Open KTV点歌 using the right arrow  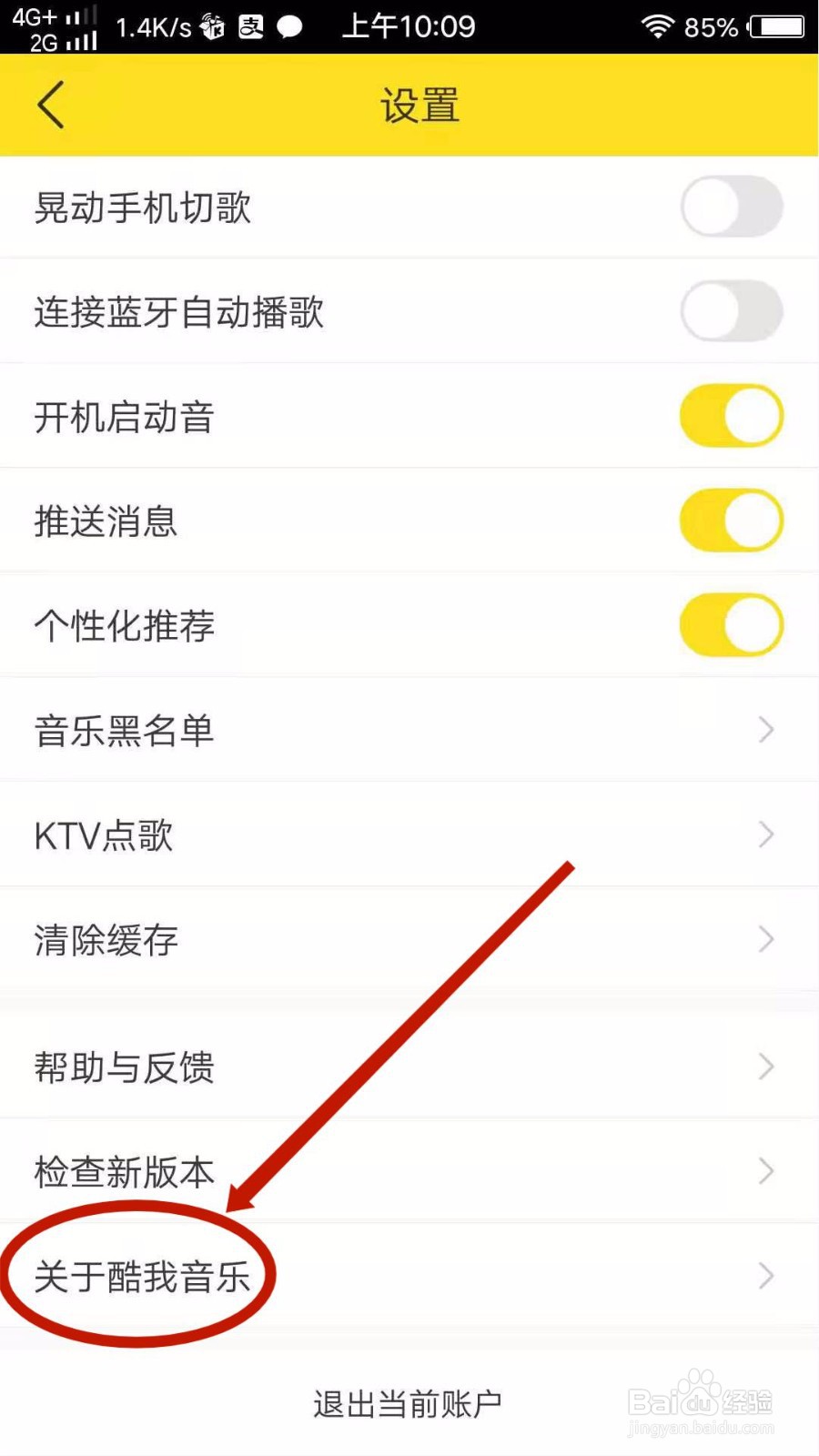click(764, 834)
